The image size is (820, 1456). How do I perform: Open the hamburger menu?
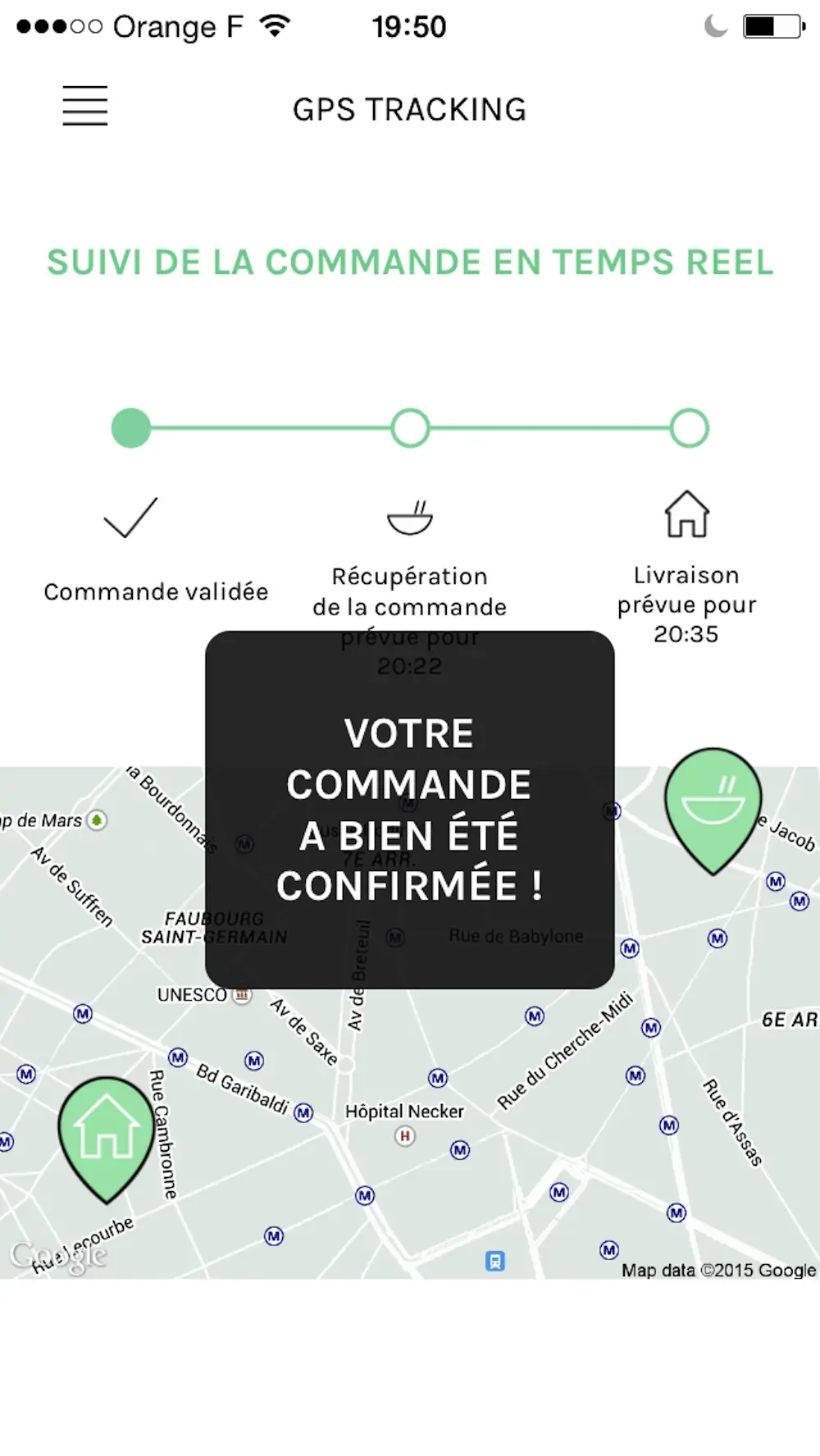pos(85,106)
